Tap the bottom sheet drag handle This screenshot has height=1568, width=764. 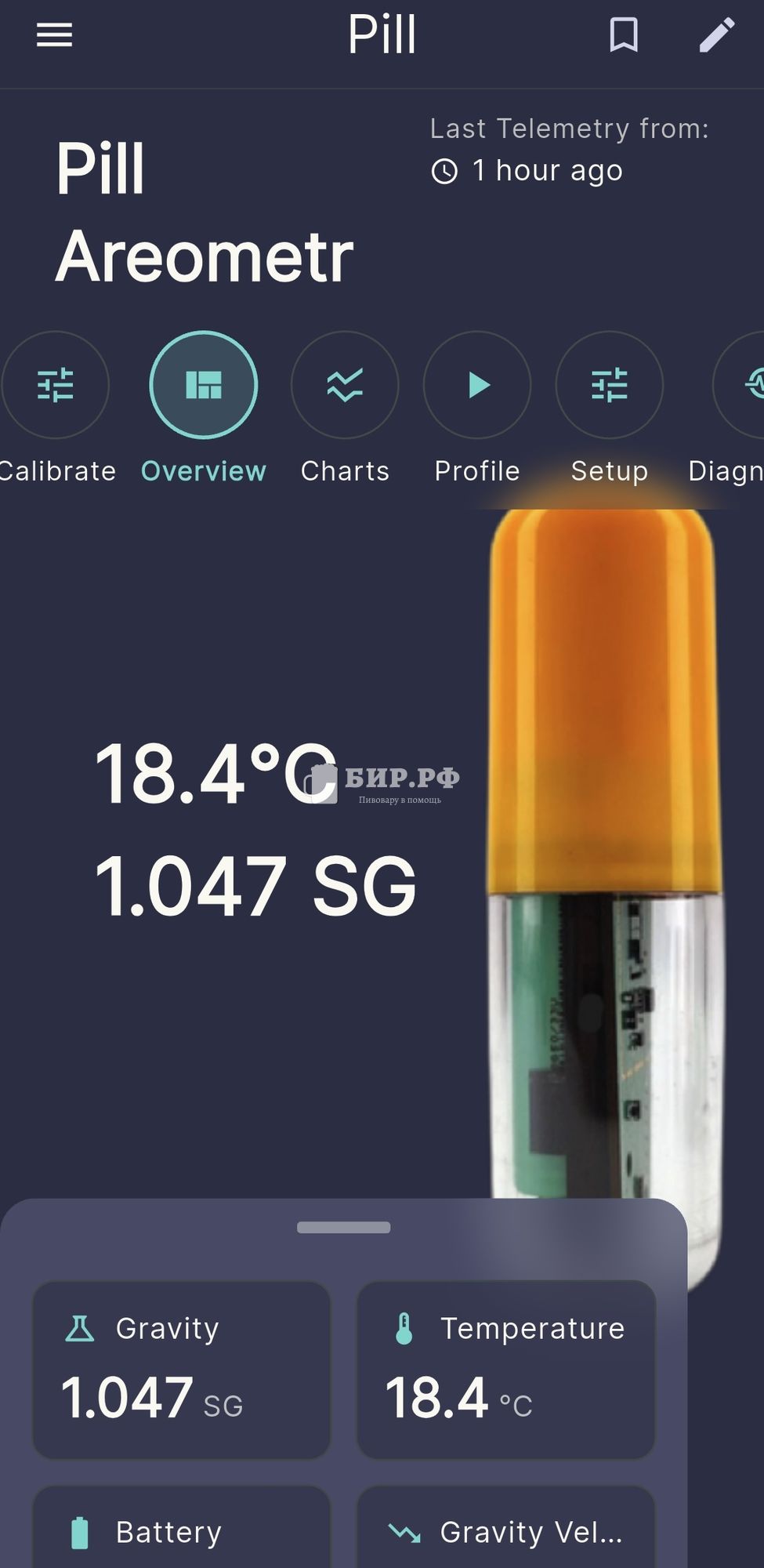tap(343, 1228)
